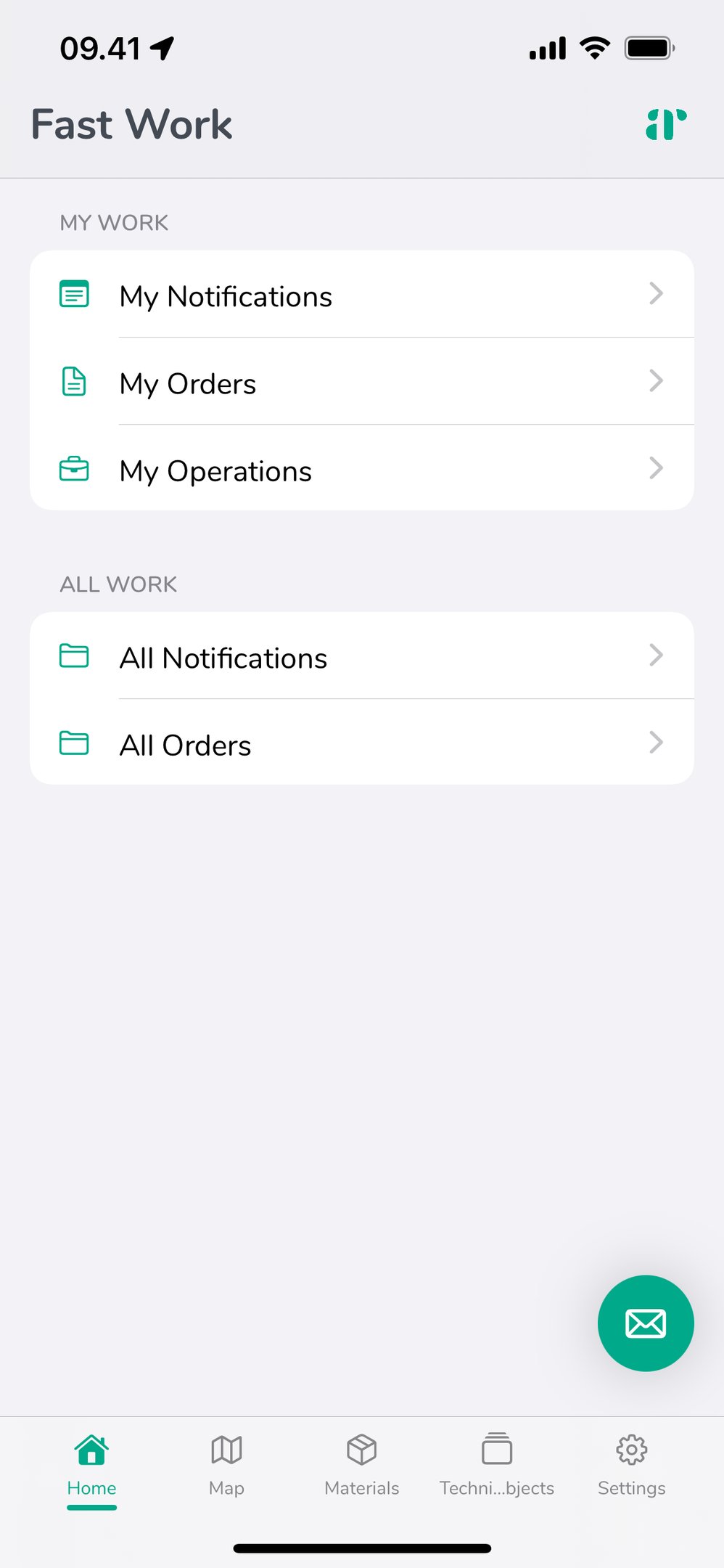Open the All Orders list
Image resolution: width=724 pixels, height=1568 pixels.
pyautogui.click(x=361, y=743)
